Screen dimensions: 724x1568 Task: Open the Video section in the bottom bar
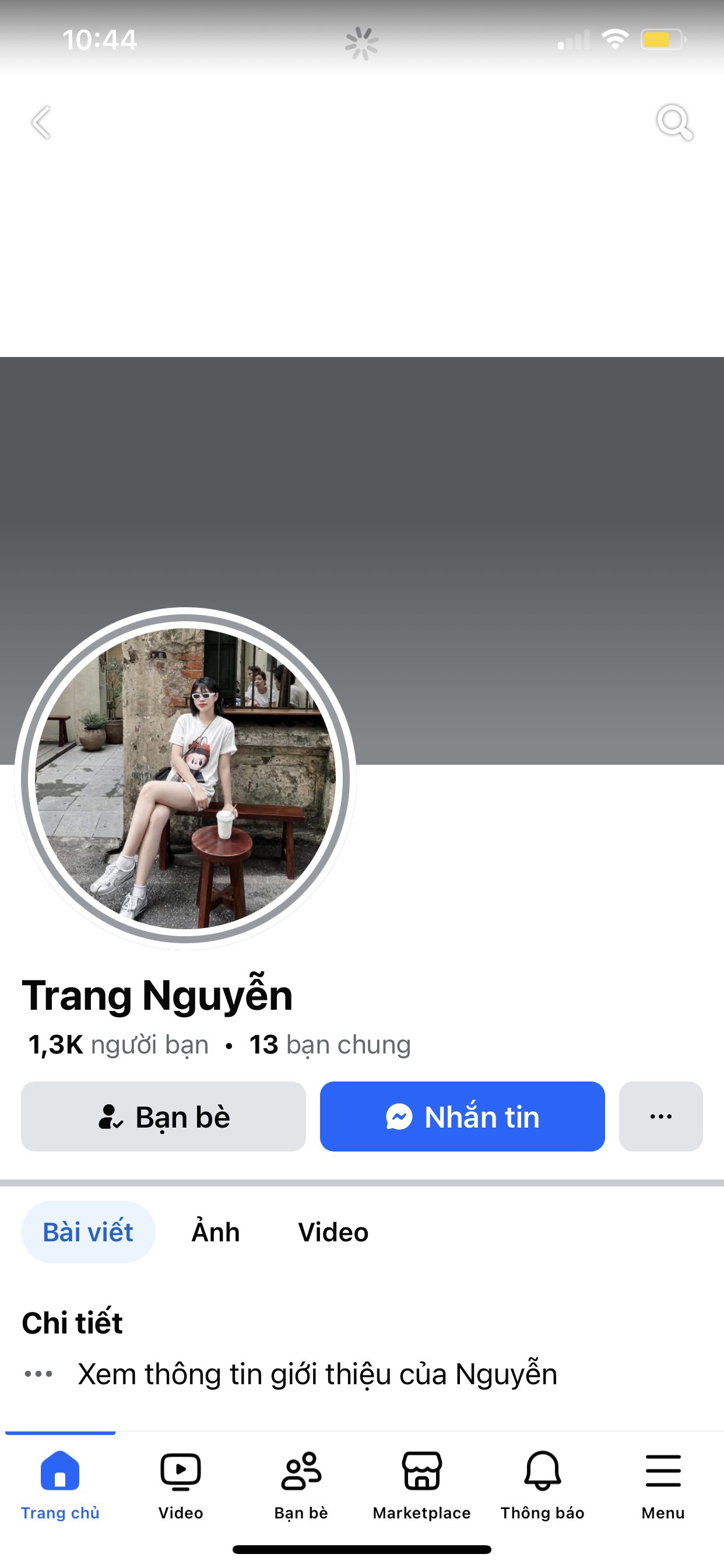(181, 1484)
